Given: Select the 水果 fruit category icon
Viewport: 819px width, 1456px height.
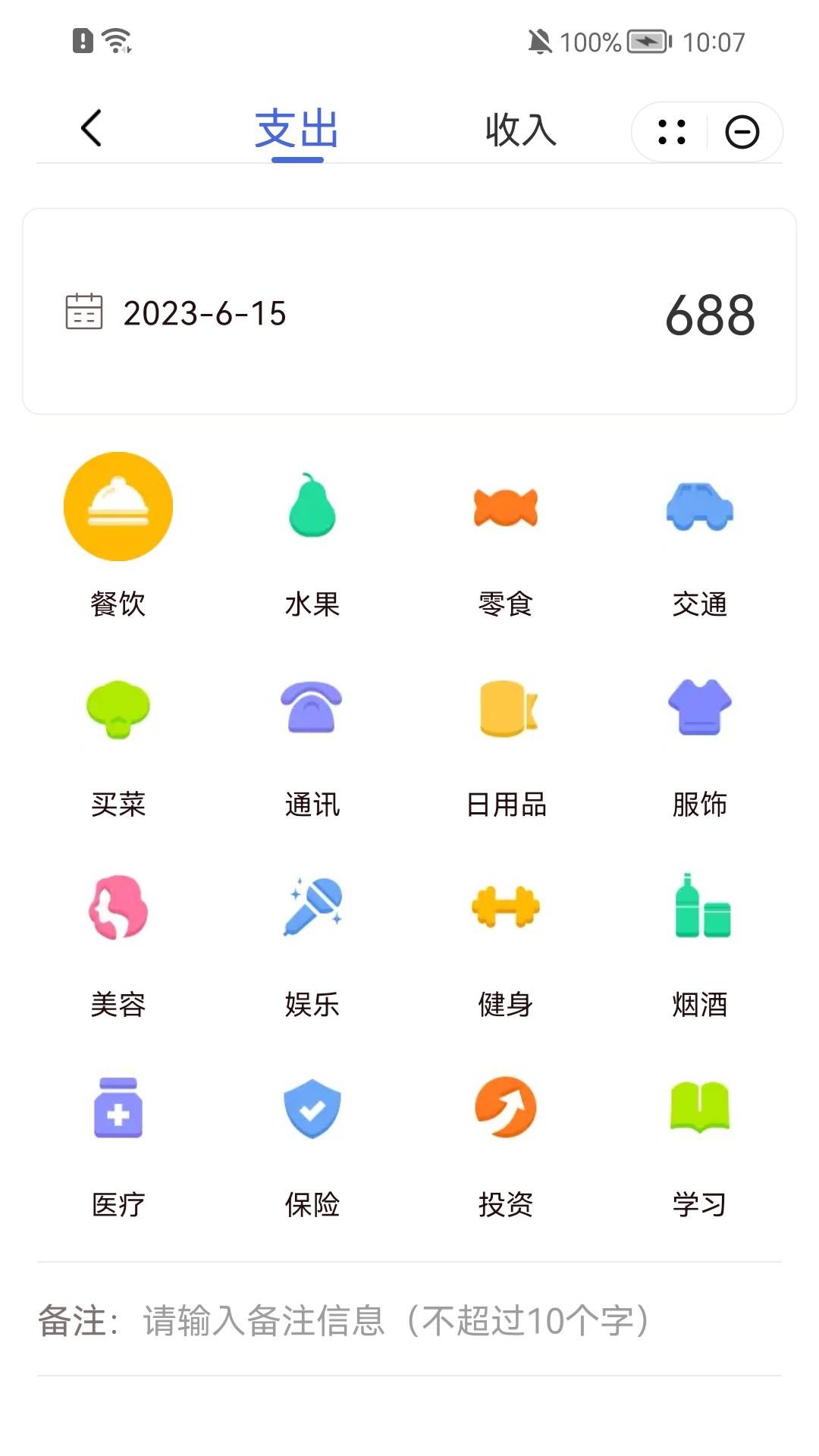Looking at the screenshot, I should 312,507.
